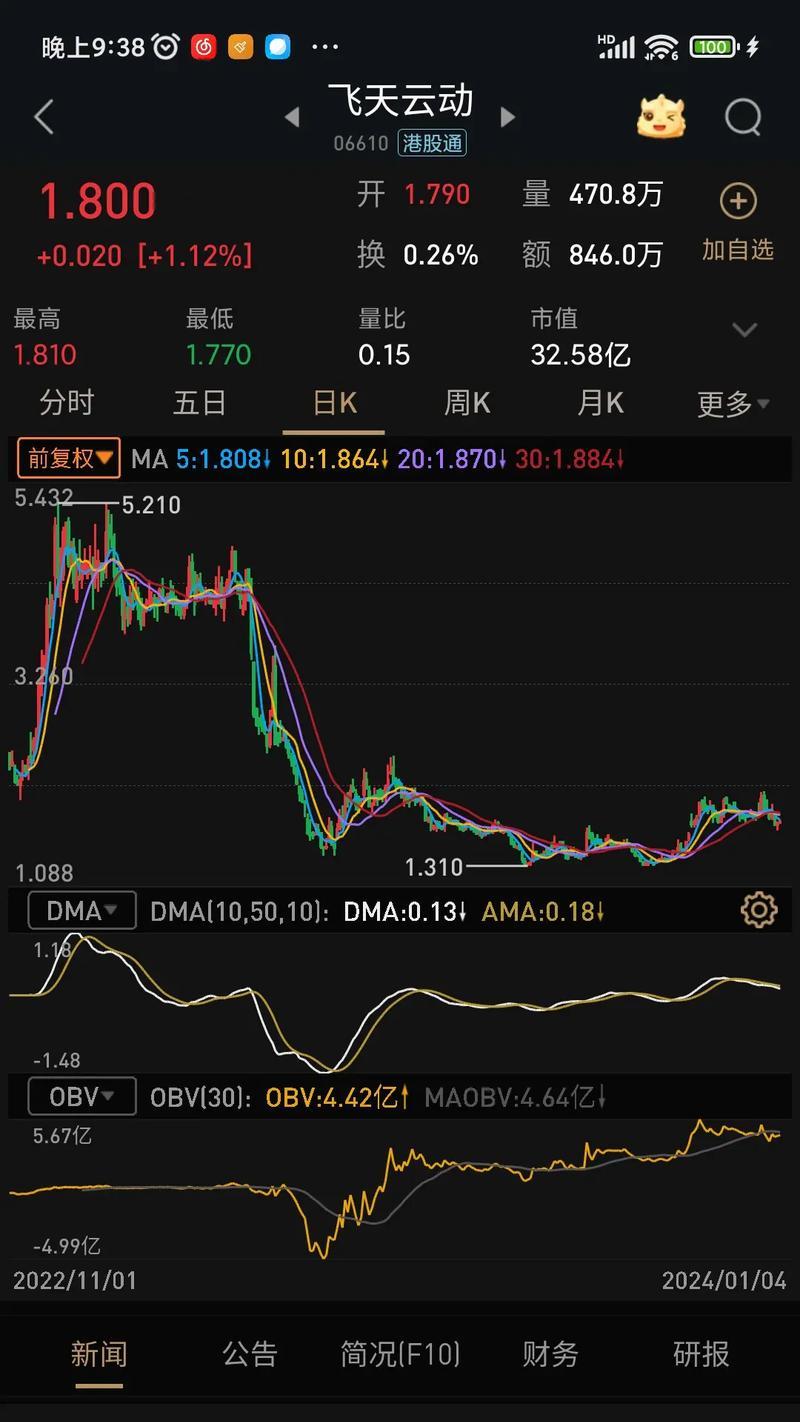Open the 前复权 adjustment dropdown

[69, 459]
